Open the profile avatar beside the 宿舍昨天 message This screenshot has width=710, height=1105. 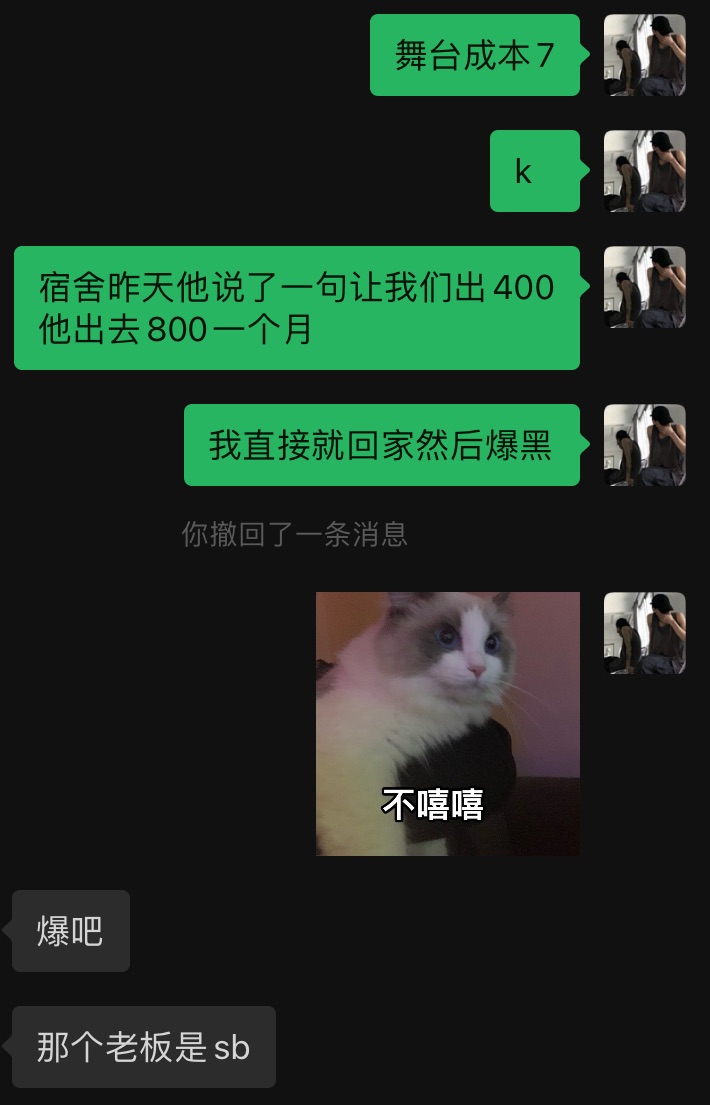pyautogui.click(x=645, y=287)
